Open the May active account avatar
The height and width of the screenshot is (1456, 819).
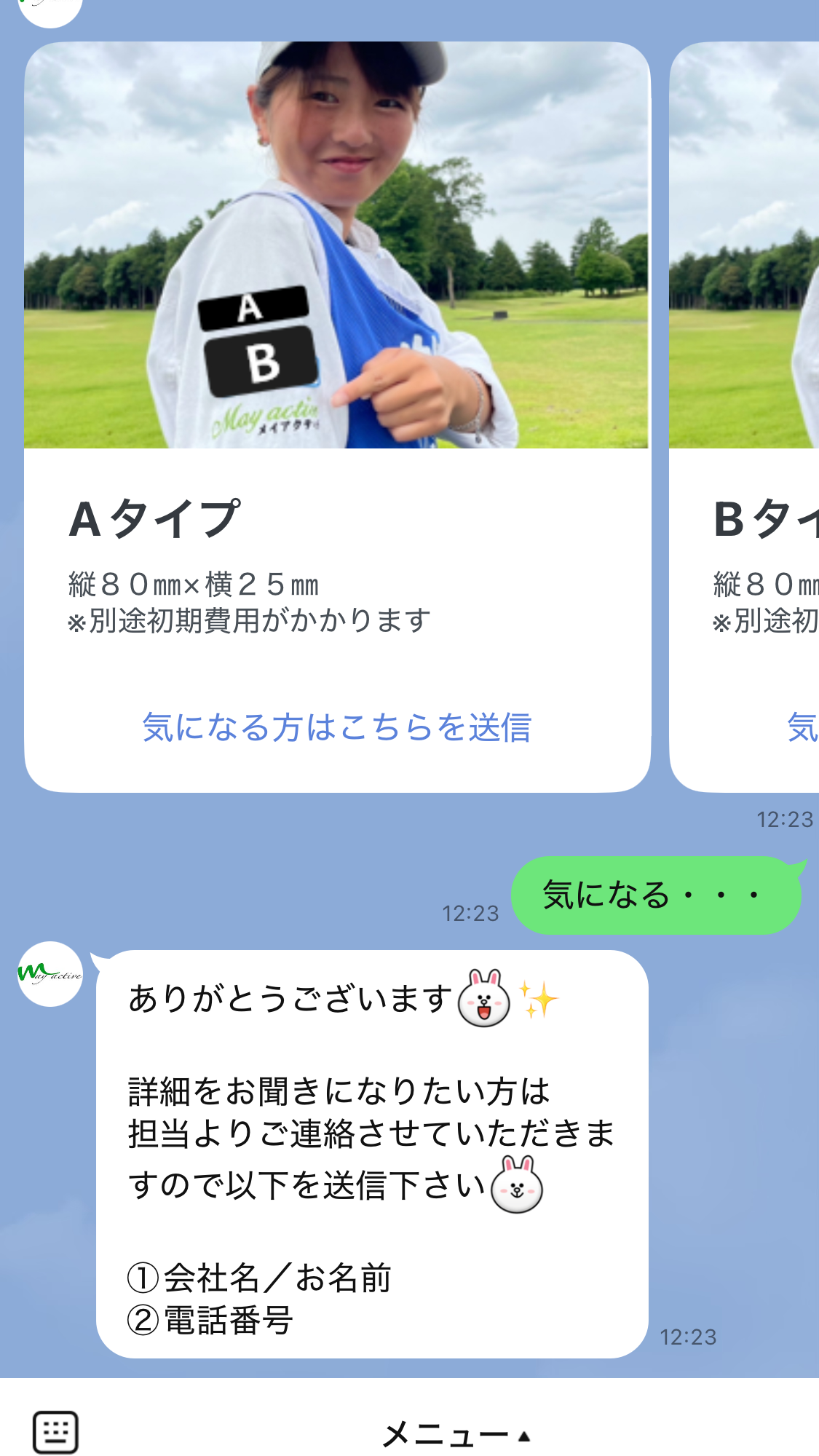(x=50, y=974)
